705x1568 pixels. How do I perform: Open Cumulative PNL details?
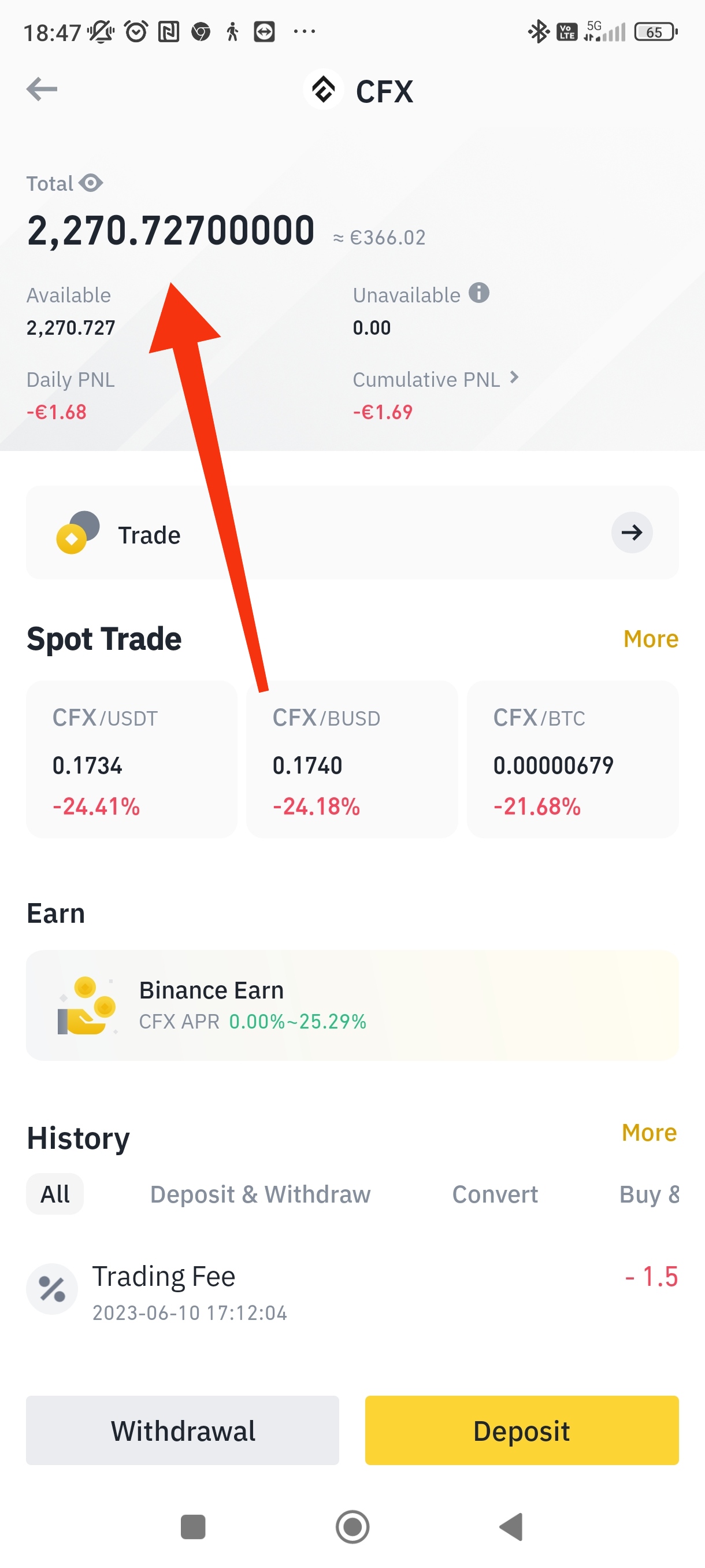tap(436, 379)
